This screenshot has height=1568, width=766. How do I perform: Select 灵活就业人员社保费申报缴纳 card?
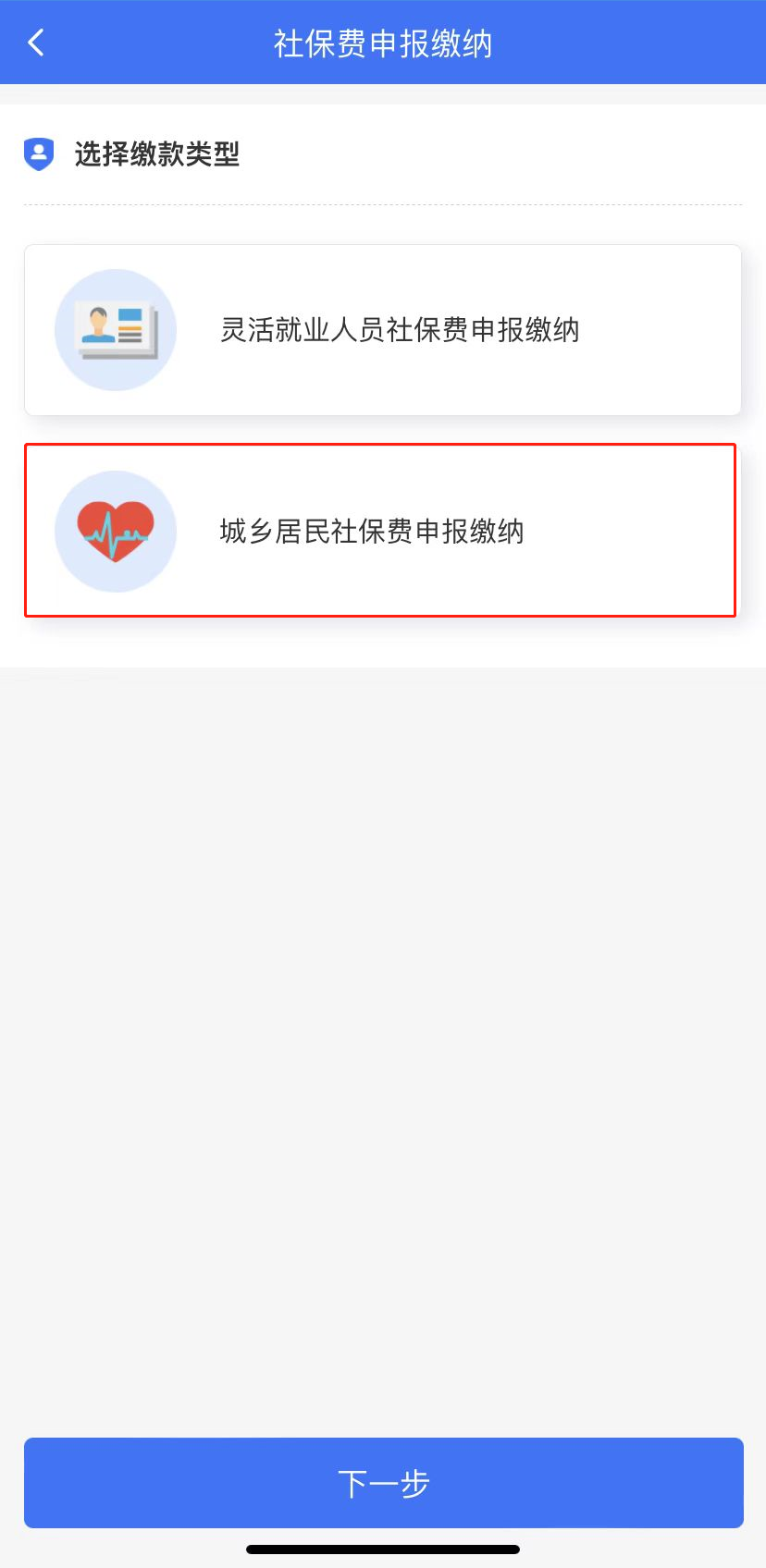coord(382,330)
